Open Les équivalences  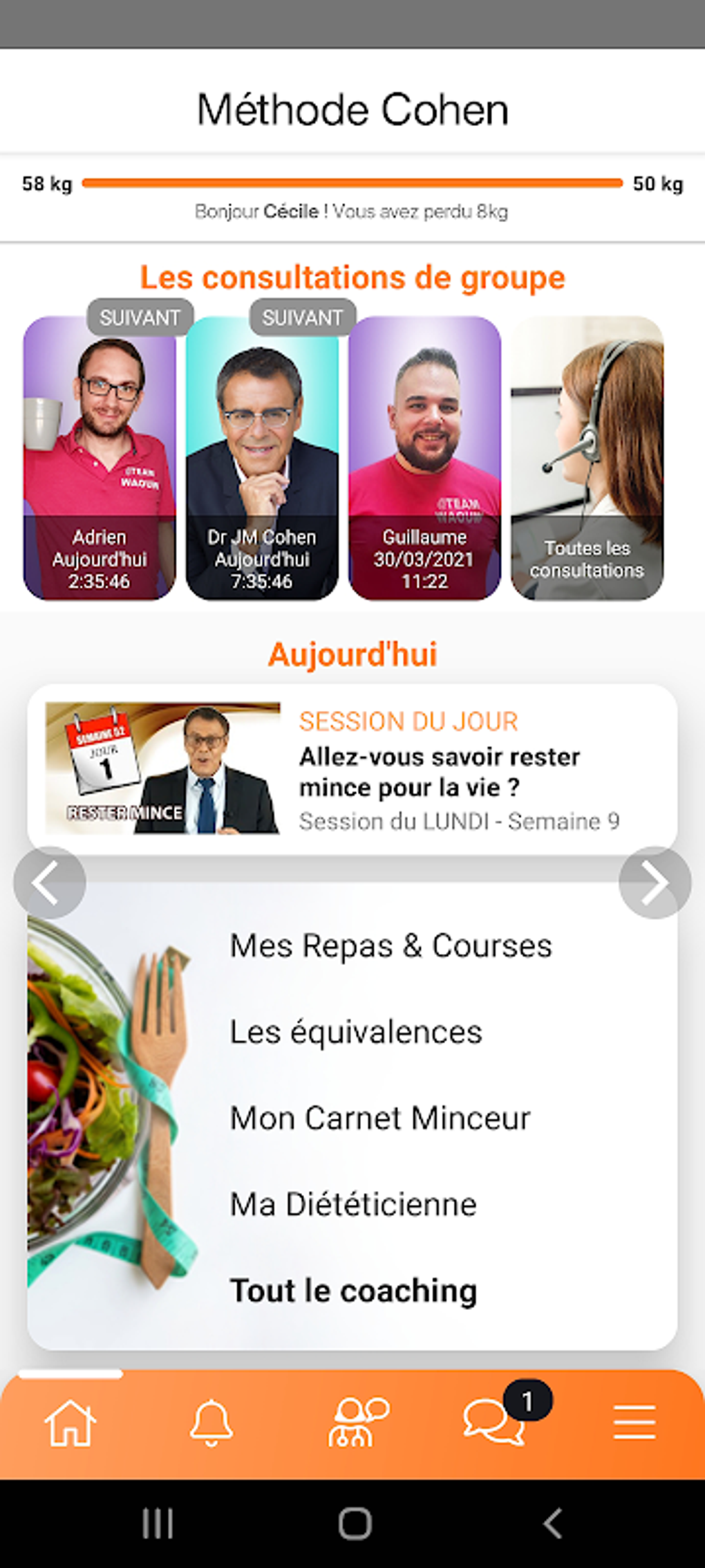pyautogui.click(x=356, y=1031)
